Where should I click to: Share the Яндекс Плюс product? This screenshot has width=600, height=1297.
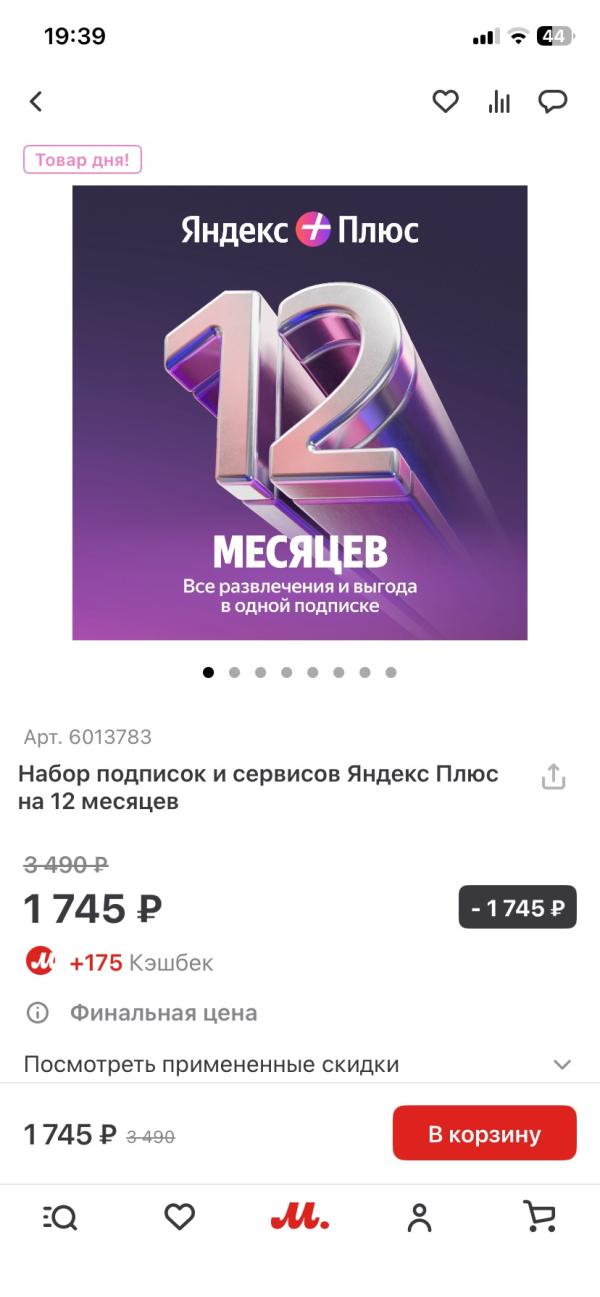pyautogui.click(x=553, y=777)
